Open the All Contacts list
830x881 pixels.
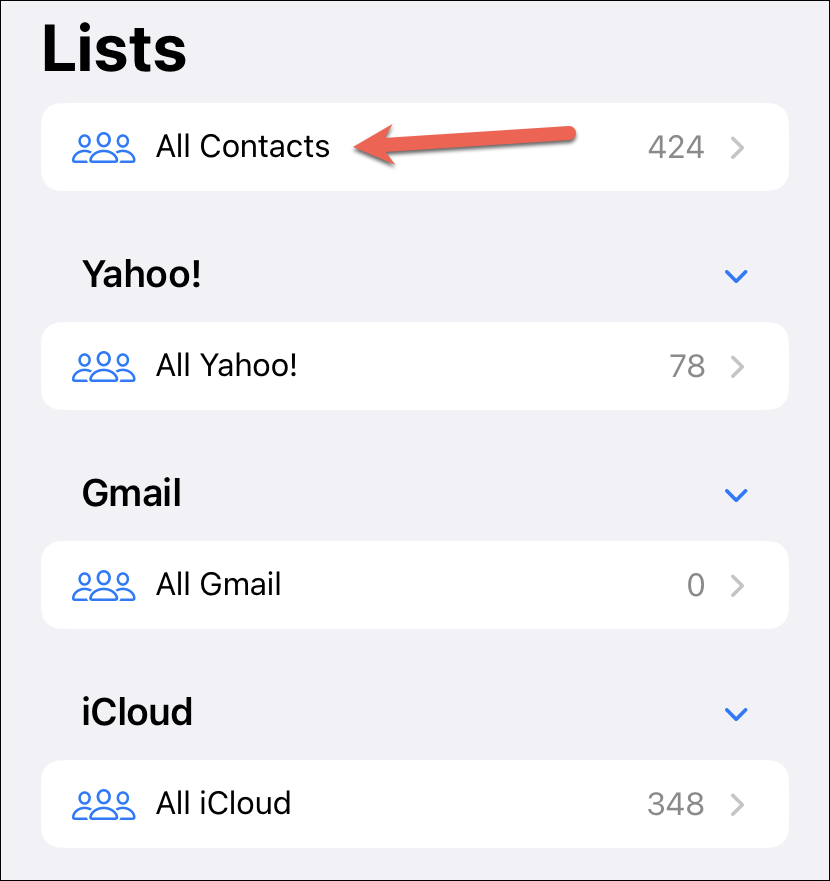pos(243,147)
